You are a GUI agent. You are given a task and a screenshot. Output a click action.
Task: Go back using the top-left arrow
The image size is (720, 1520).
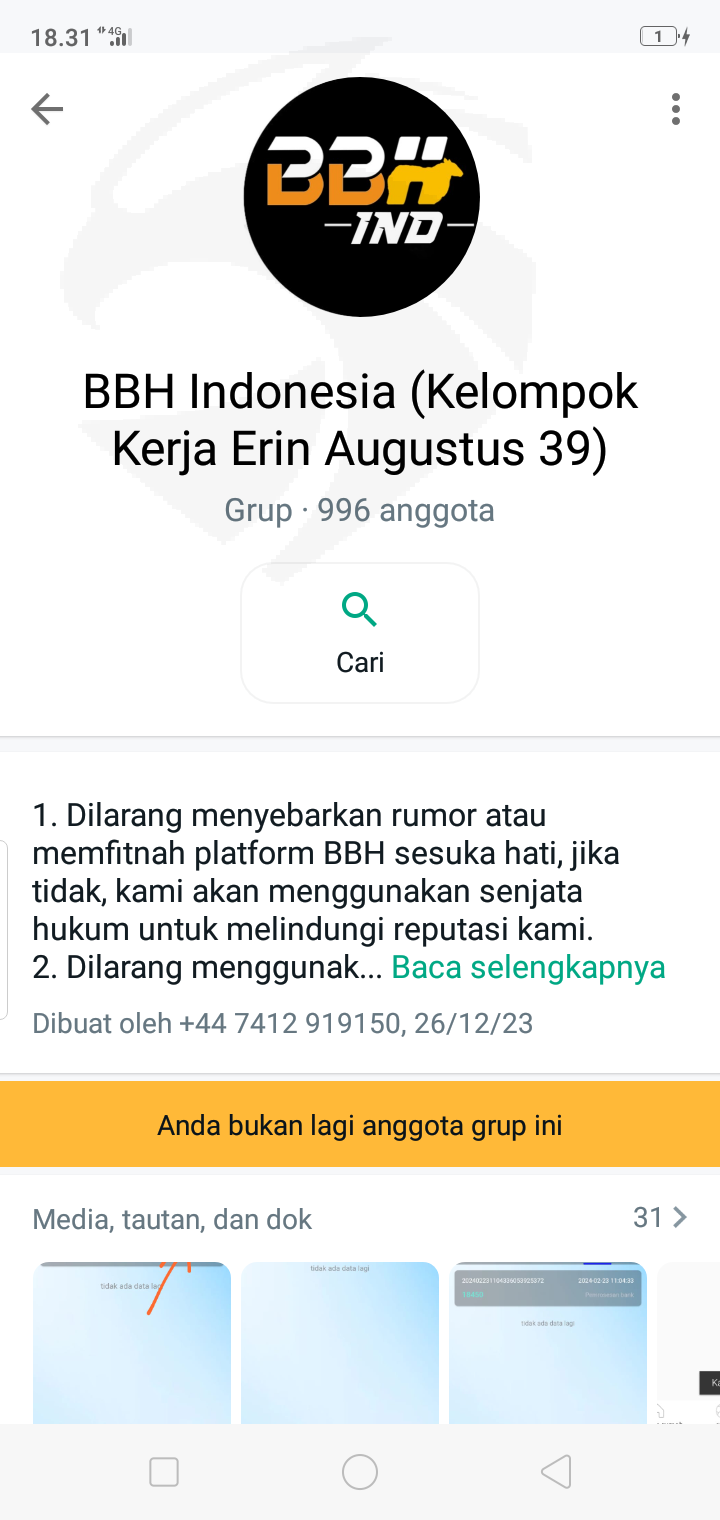[47, 109]
